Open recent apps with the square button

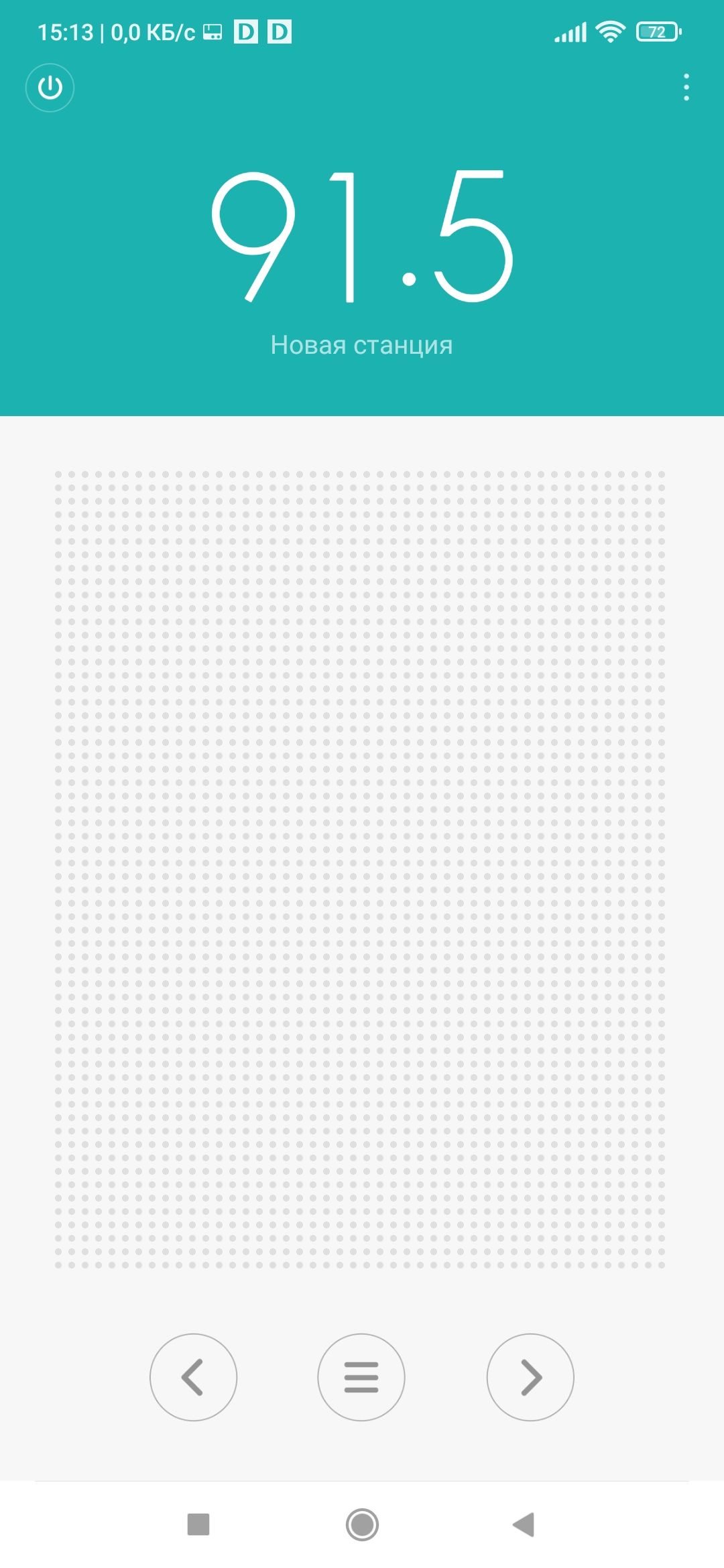pos(198,1524)
